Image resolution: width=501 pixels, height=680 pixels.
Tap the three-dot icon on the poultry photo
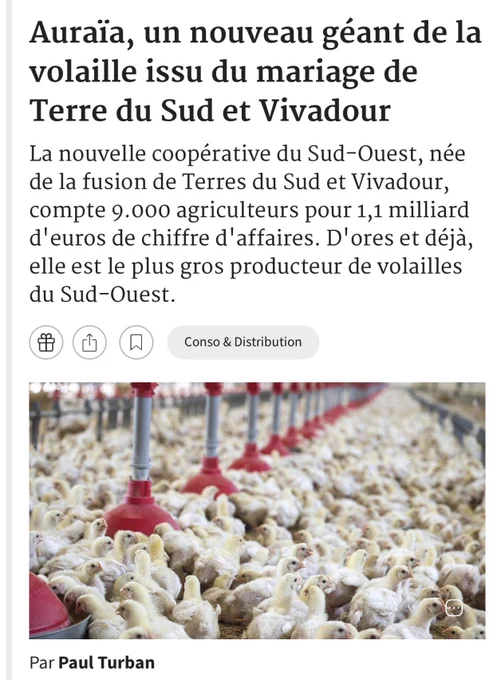454,608
